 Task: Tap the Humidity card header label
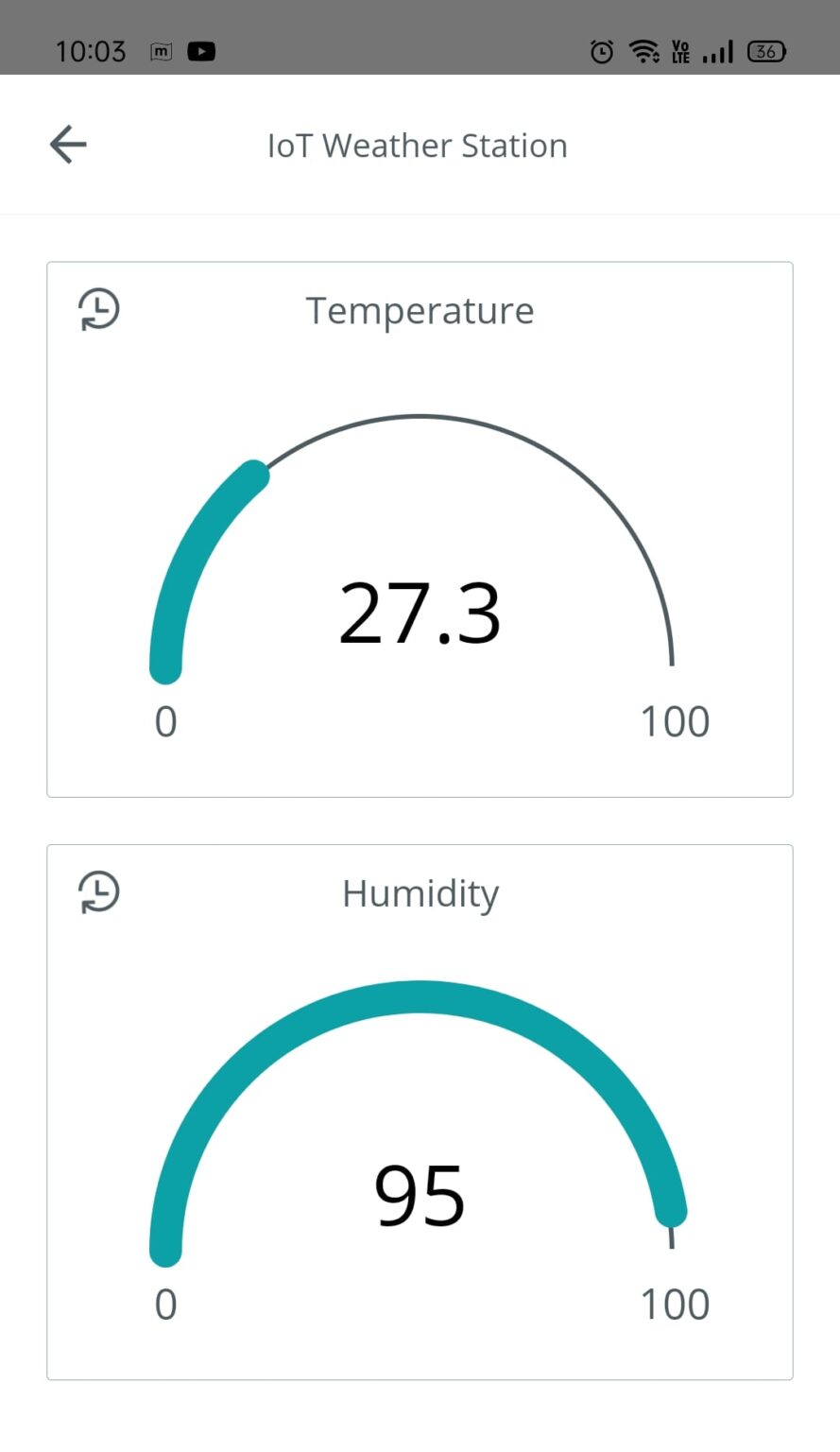pos(420,892)
